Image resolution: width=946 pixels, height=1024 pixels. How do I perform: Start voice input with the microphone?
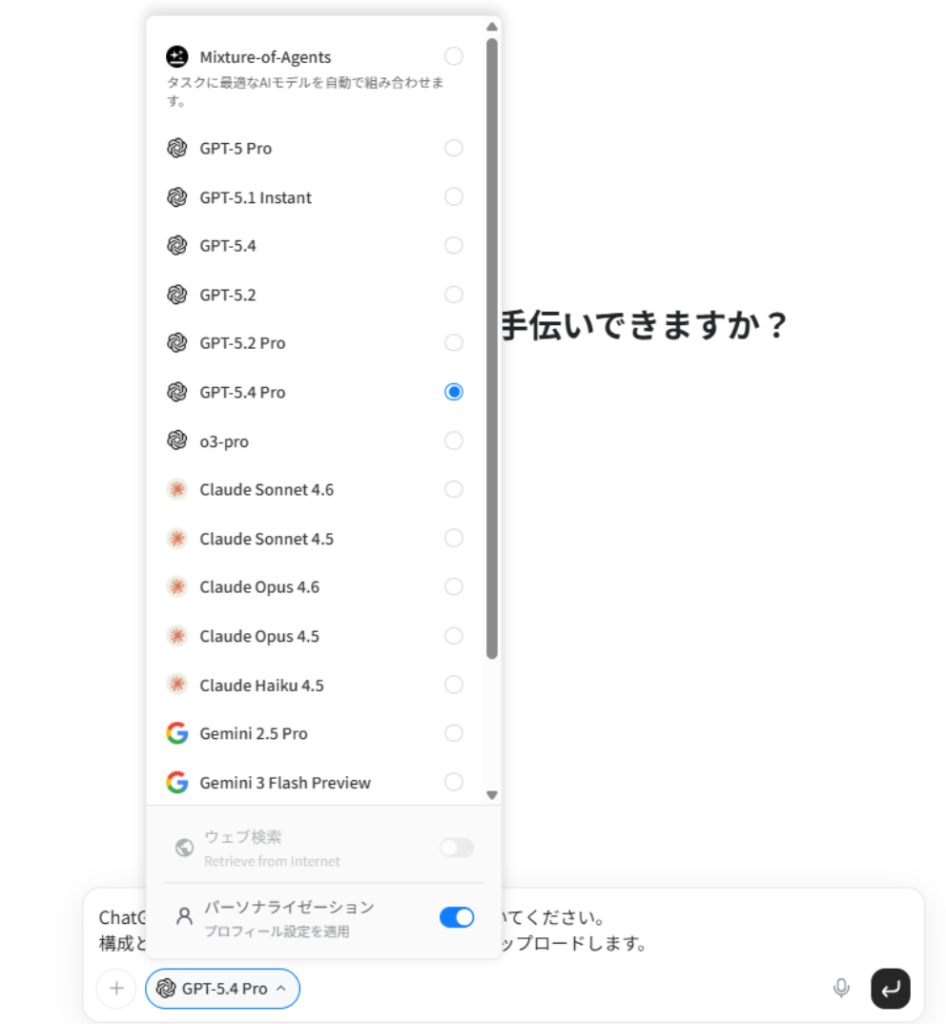[x=841, y=989]
